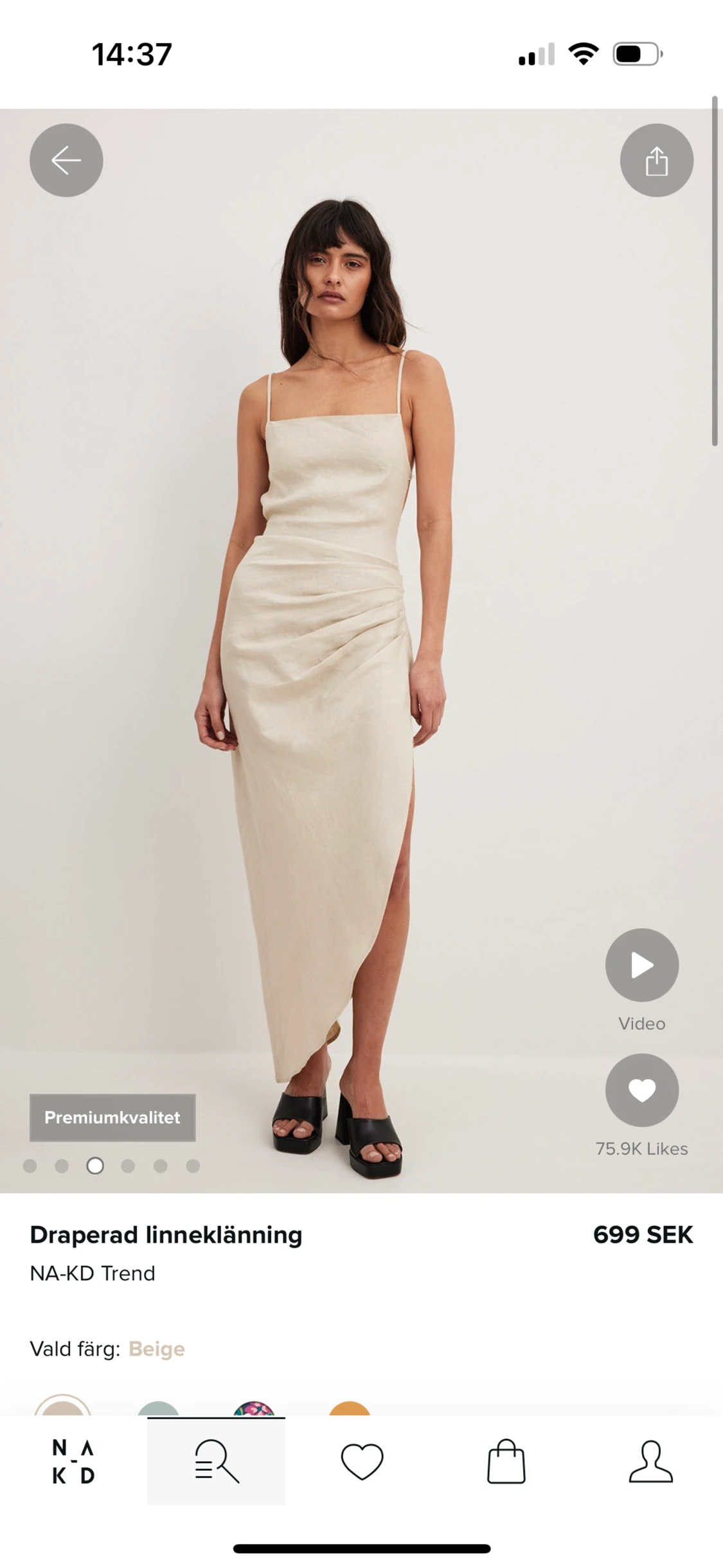
Task: Select the floral print color swatch
Action: pyautogui.click(x=254, y=1409)
